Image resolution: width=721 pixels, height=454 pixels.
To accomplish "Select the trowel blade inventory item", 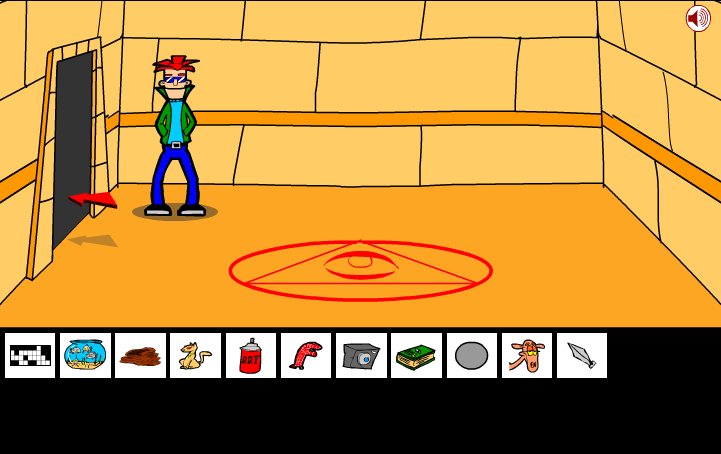I will pyautogui.click(x=582, y=355).
